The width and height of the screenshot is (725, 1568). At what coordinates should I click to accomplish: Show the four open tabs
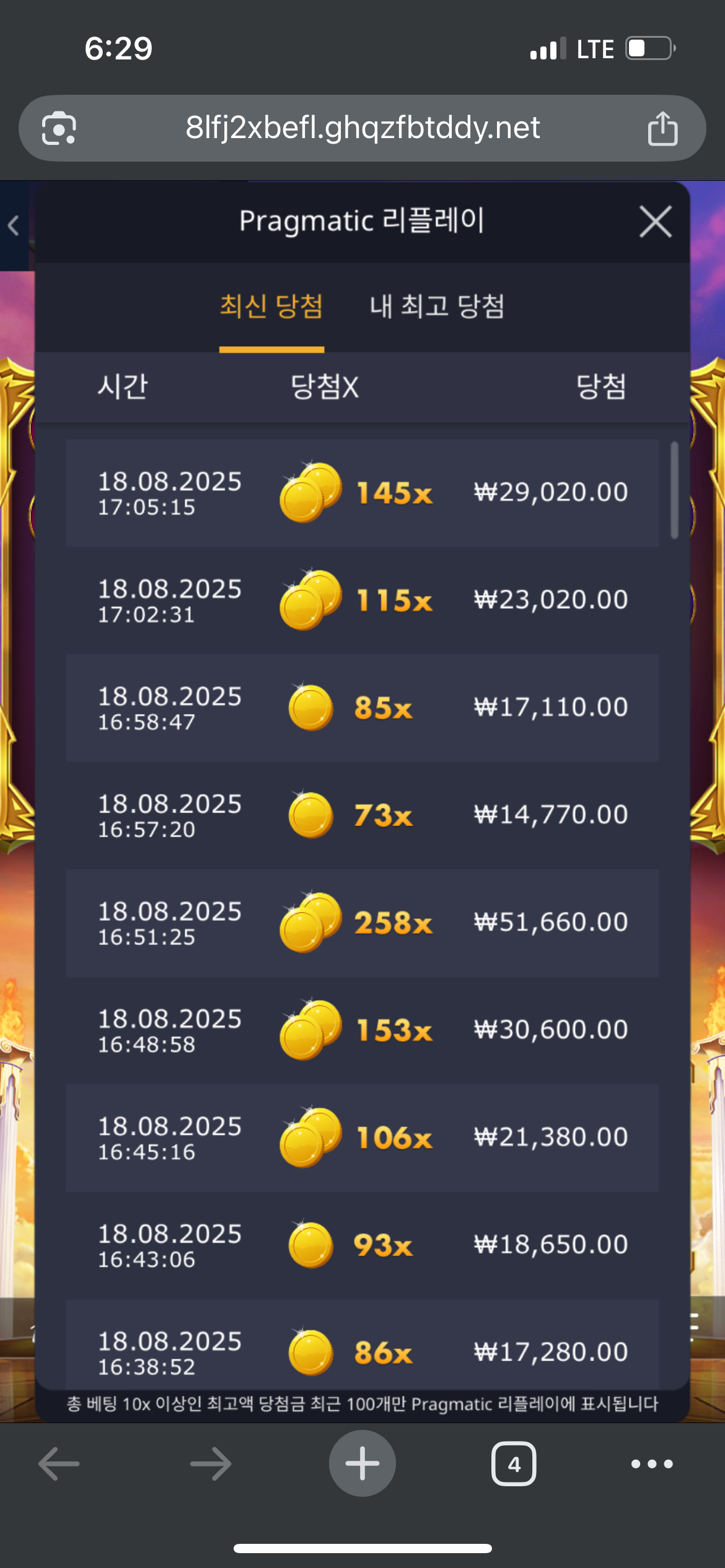[514, 1464]
